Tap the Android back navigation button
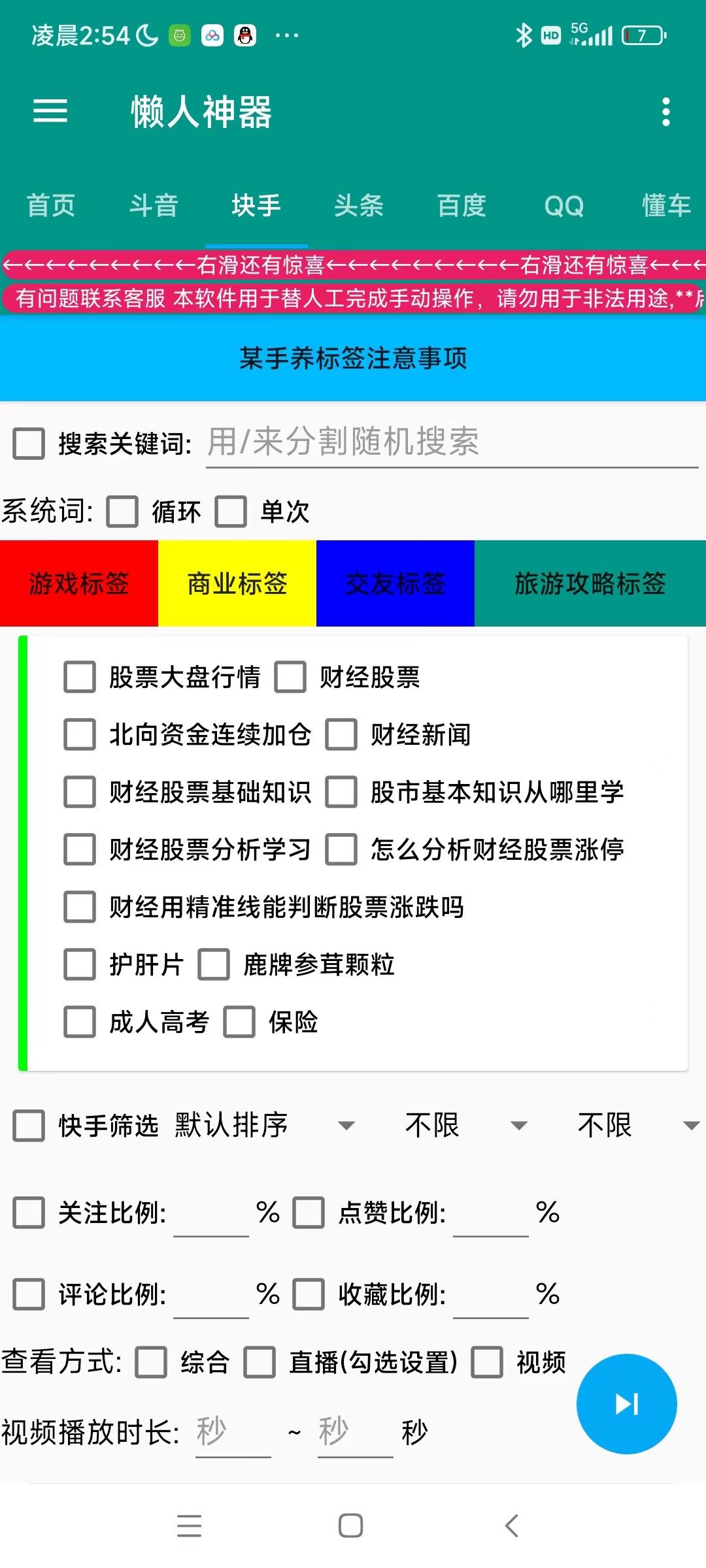 [x=512, y=1526]
